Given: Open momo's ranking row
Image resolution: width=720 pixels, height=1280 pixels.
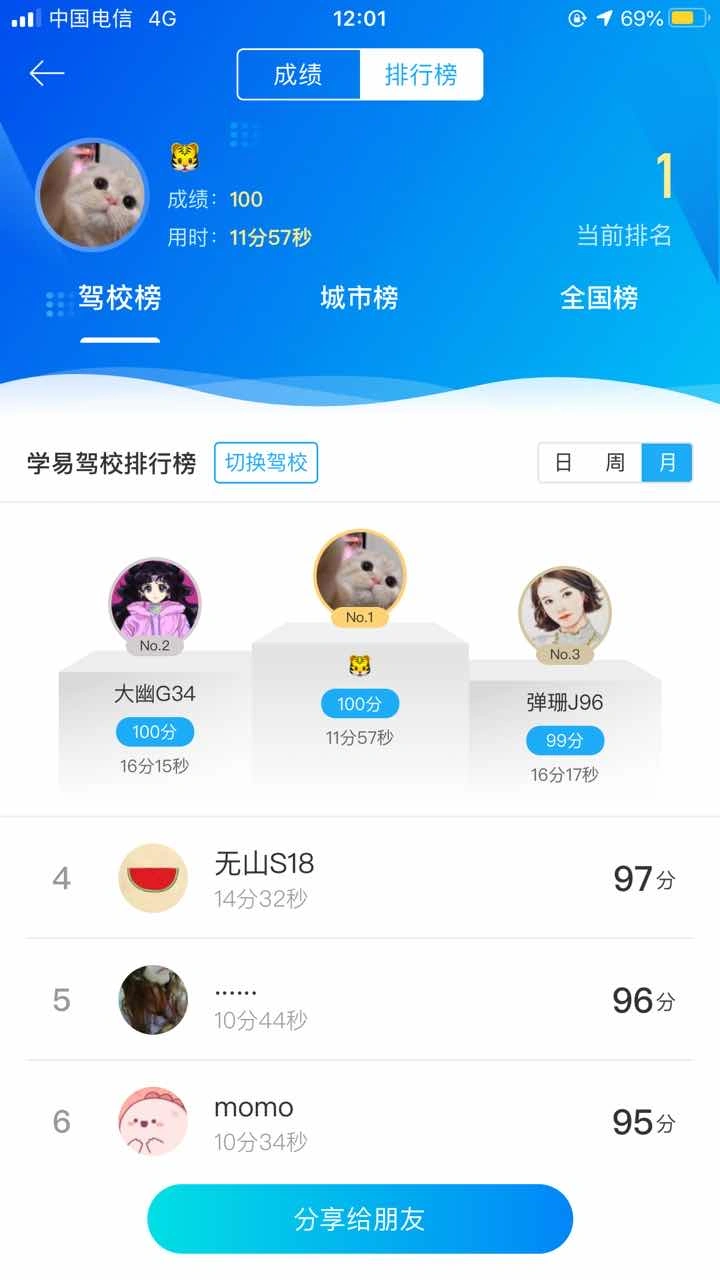Looking at the screenshot, I should coord(360,1121).
